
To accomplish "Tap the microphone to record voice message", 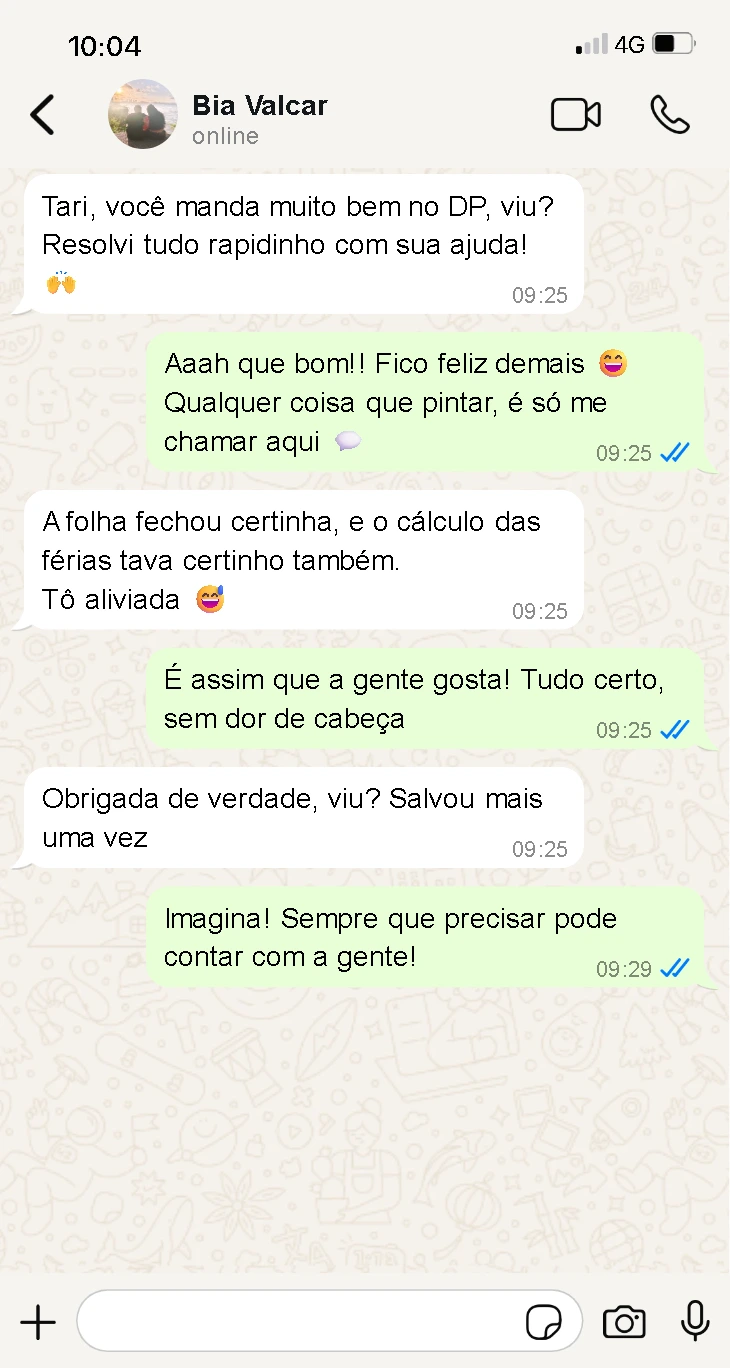I will point(695,1322).
